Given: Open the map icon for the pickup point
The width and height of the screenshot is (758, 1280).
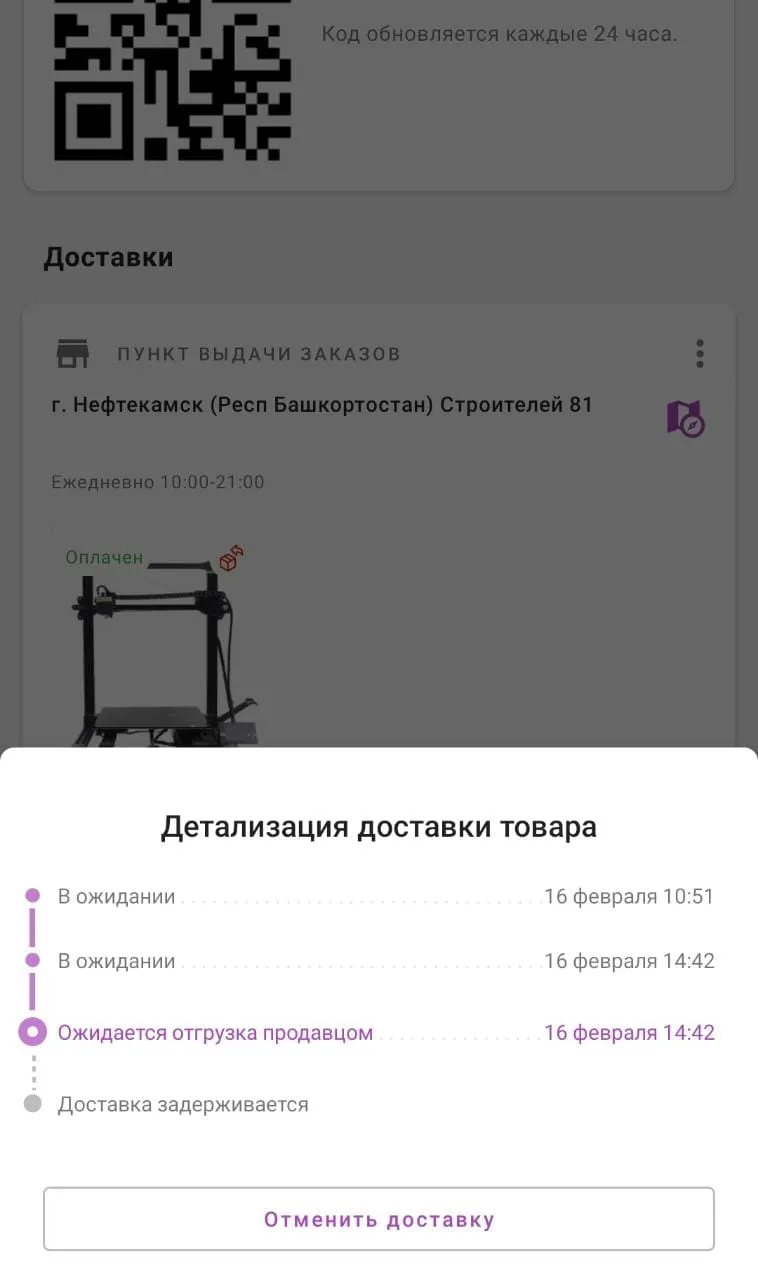Looking at the screenshot, I should coord(686,418).
